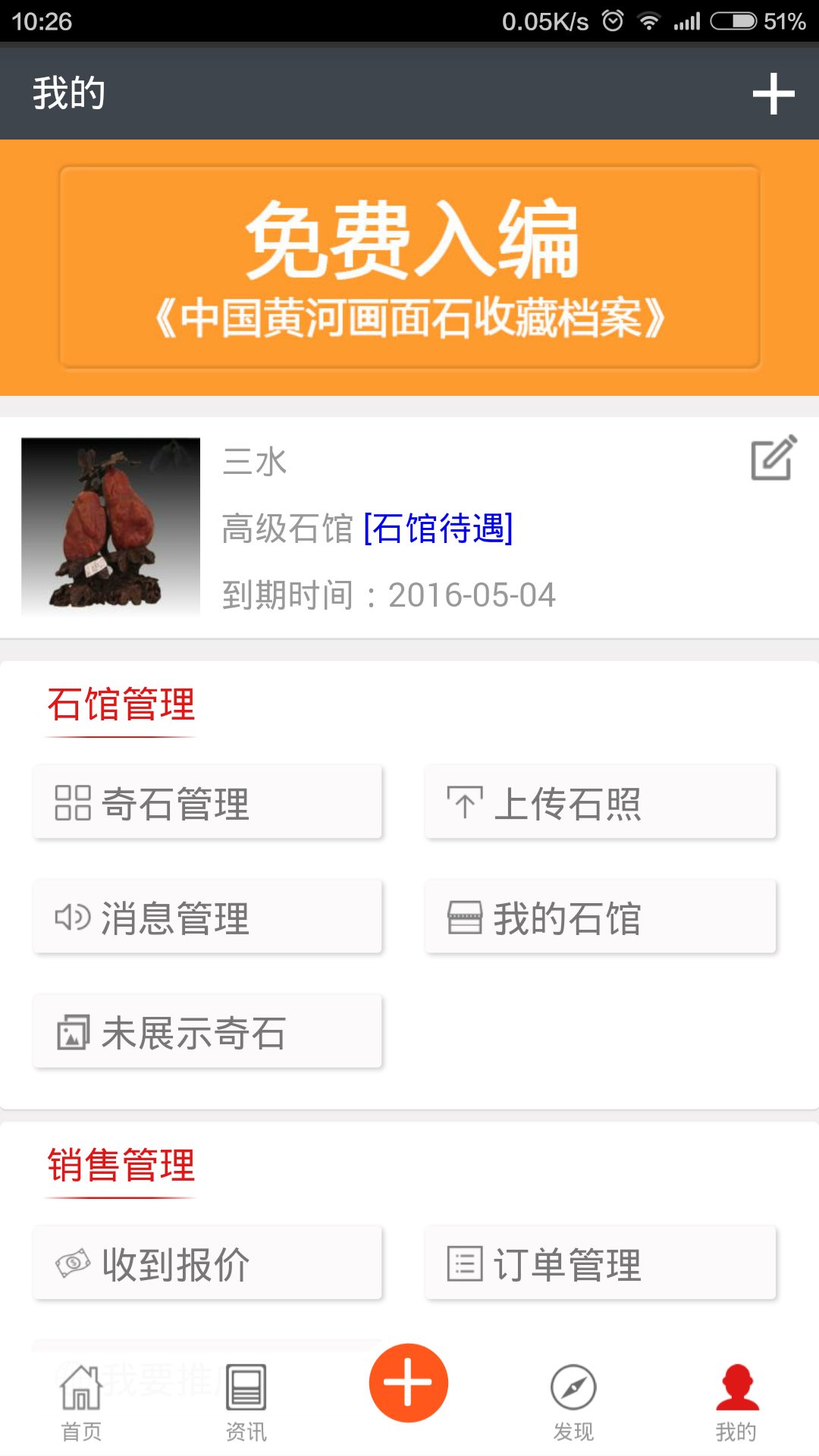Tap the 收到报价 money icon
This screenshot has height=1456, width=819.
[72, 1262]
